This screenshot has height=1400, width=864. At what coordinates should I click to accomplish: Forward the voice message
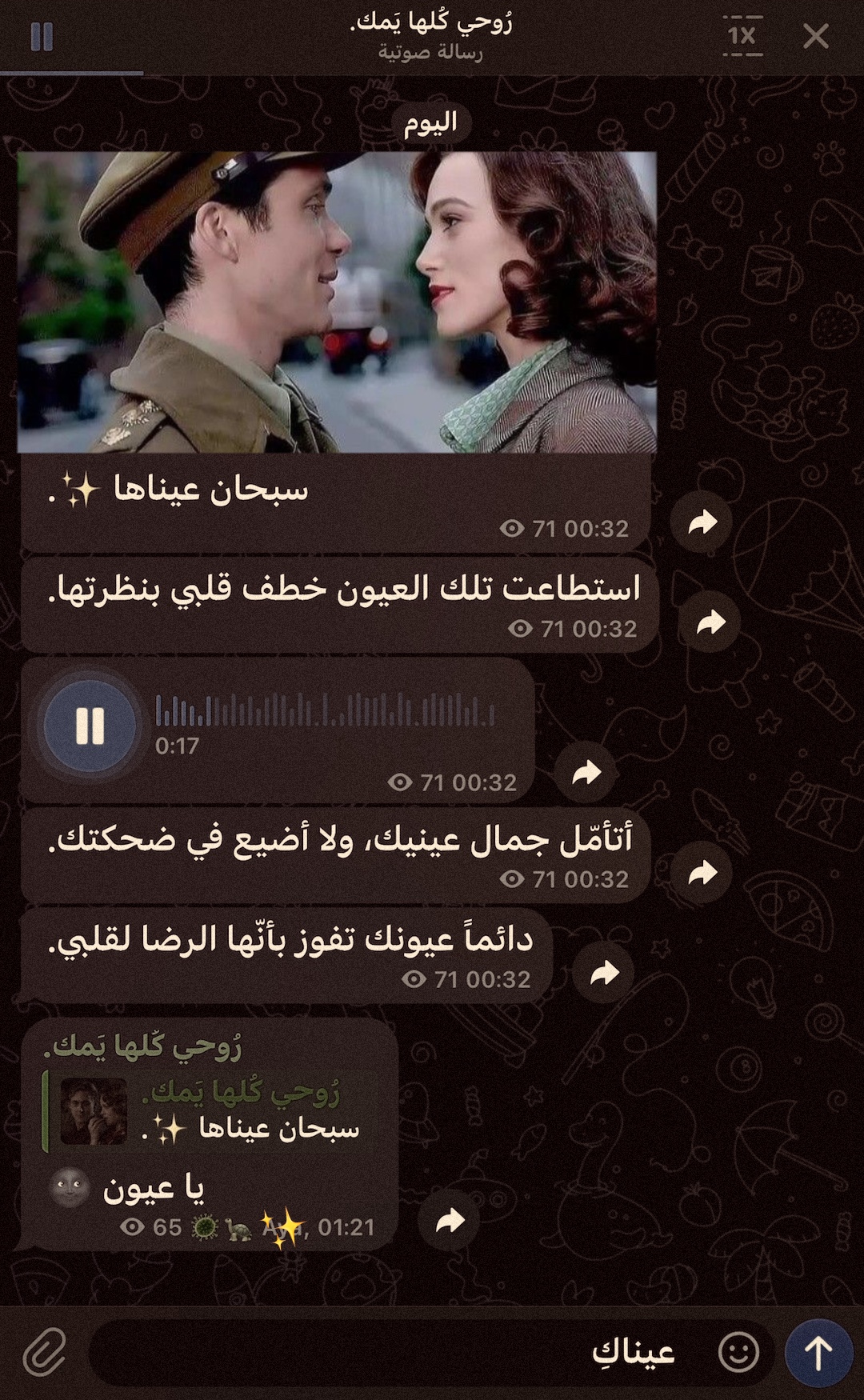[586, 773]
